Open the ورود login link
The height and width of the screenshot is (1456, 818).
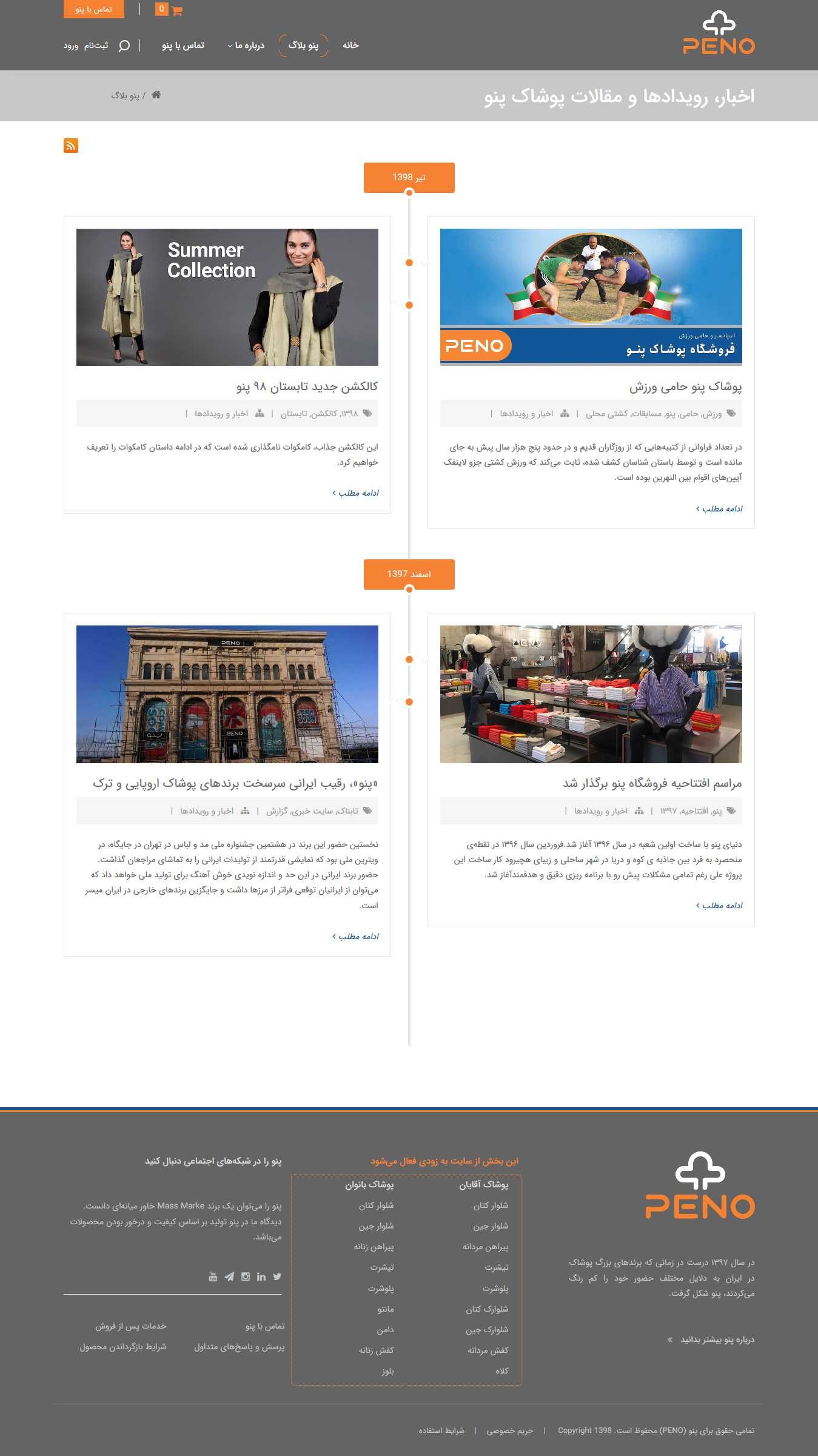pos(71,46)
